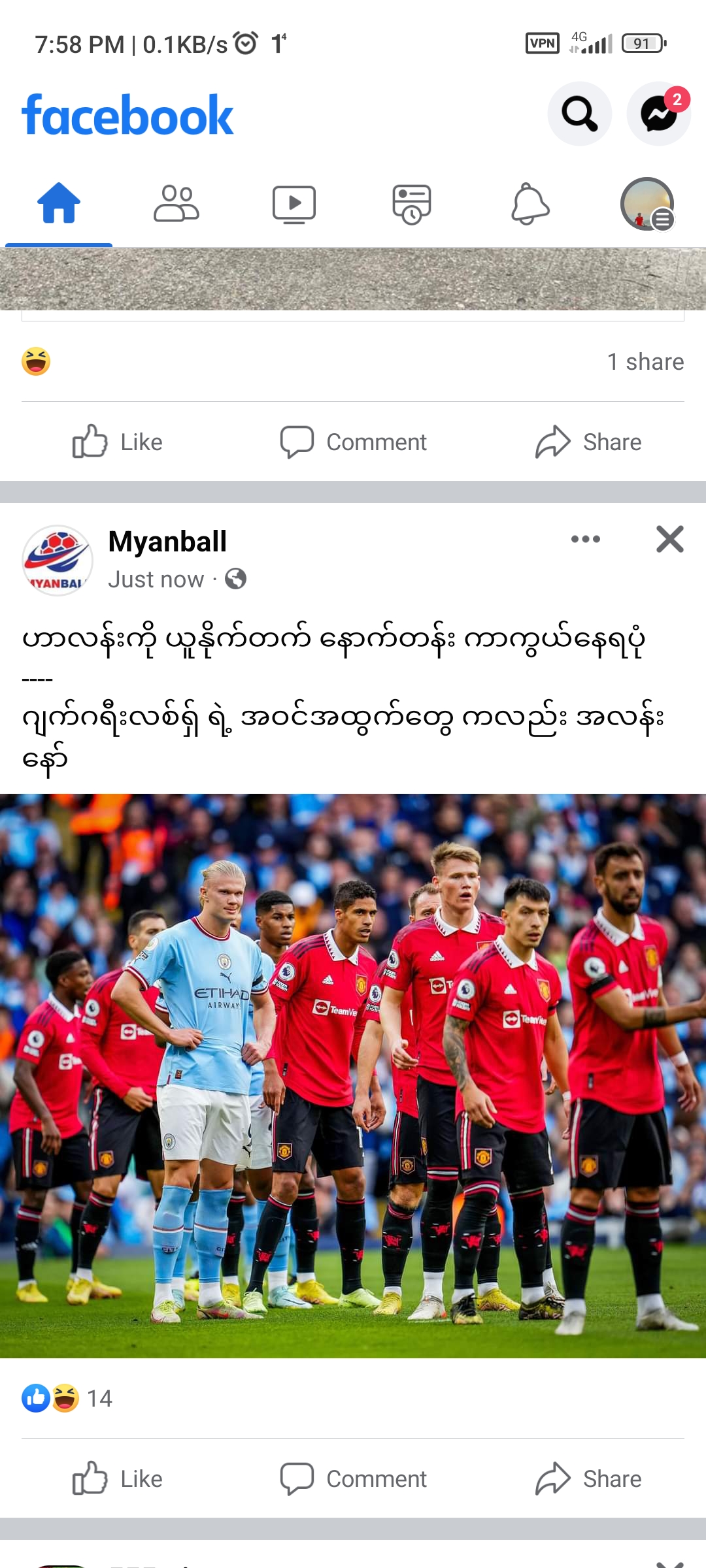Open the profile menu tab
706x1568 pixels.
tap(647, 204)
